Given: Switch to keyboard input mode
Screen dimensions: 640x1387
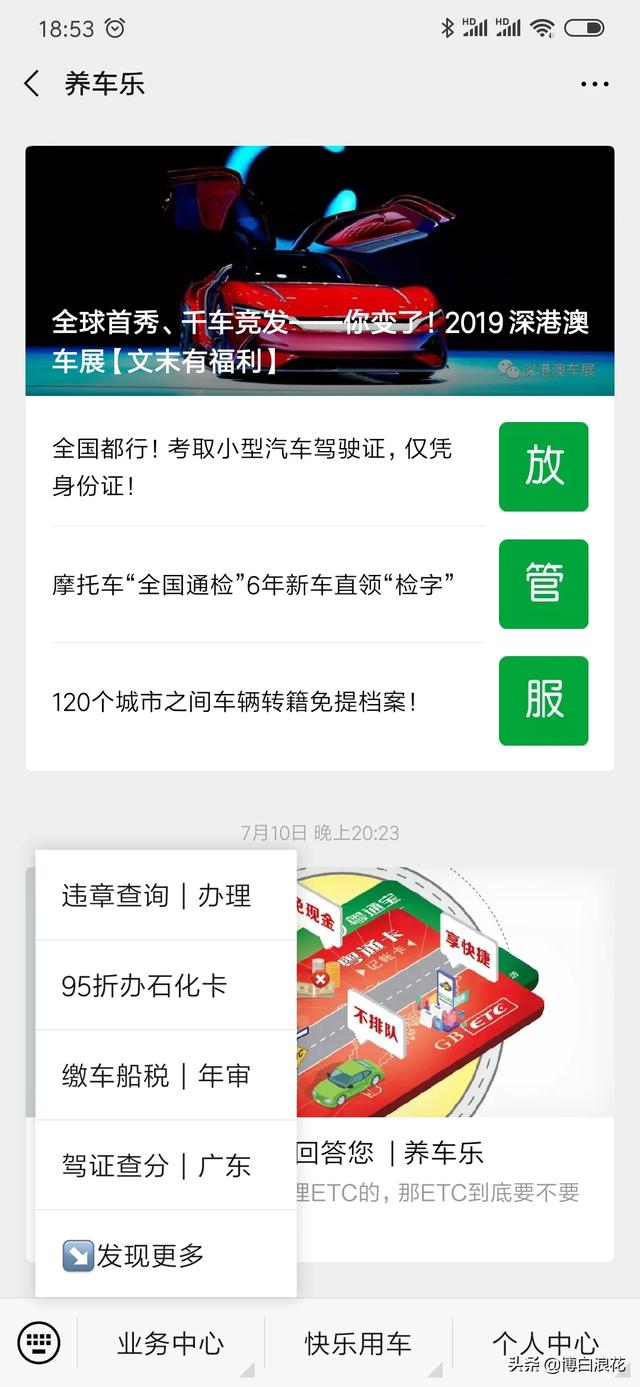Looking at the screenshot, I should (39, 1342).
